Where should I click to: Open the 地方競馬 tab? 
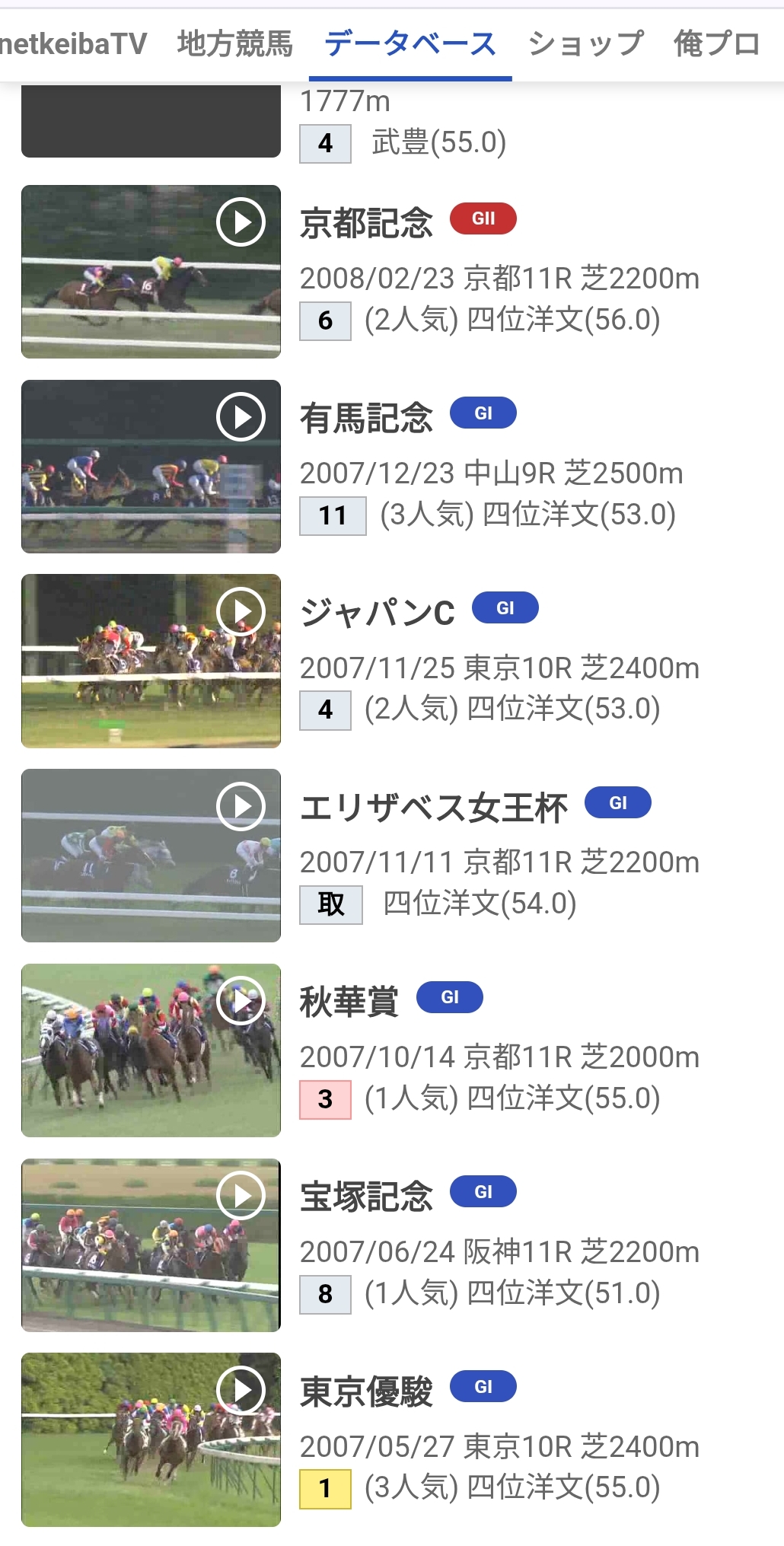coord(234,44)
